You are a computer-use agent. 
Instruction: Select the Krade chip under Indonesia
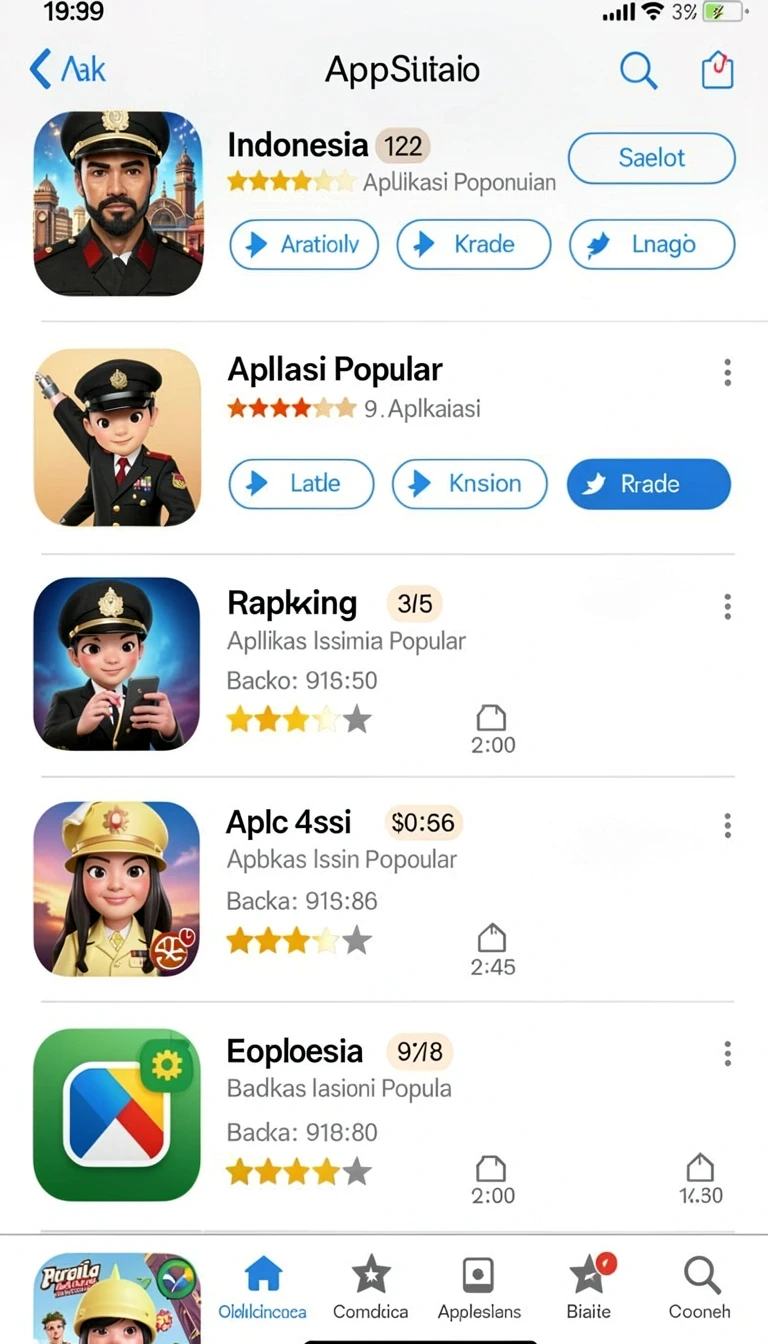(474, 245)
